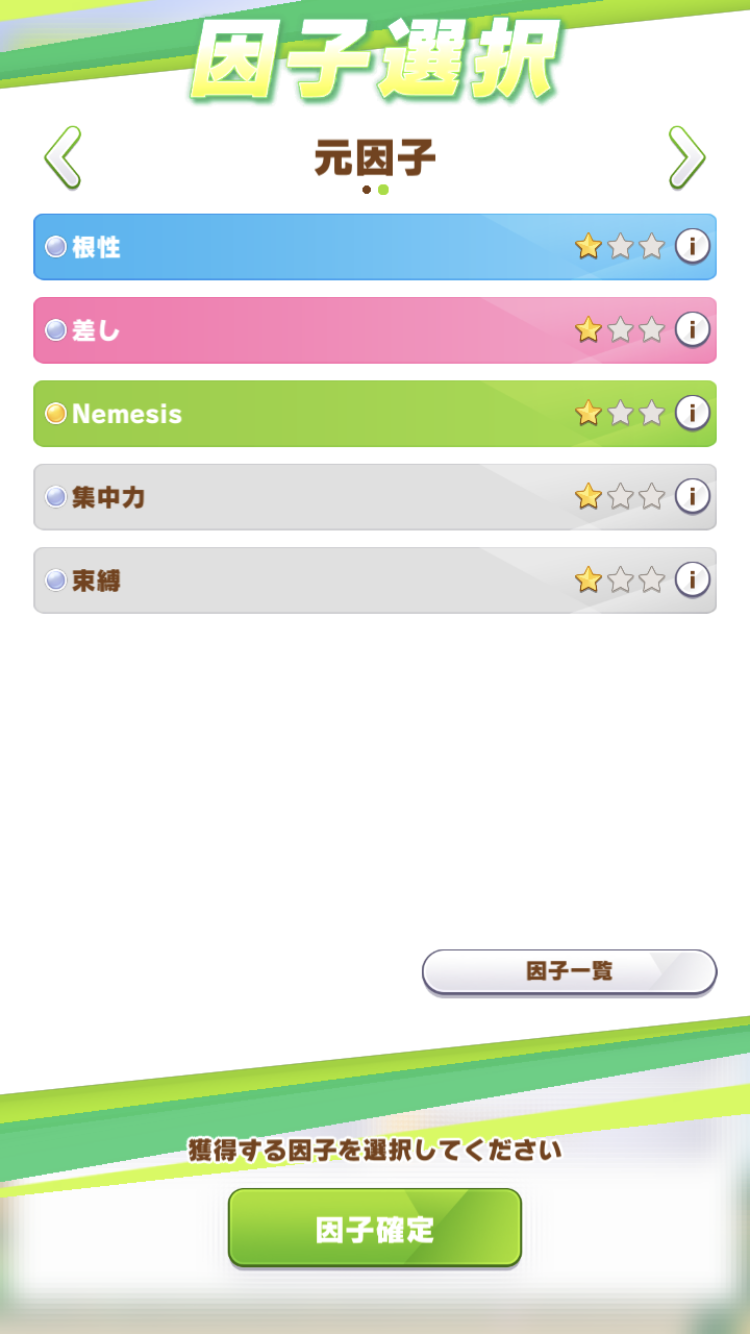750x1334 pixels.
Task: Open info for 集中力 factor
Action: coord(692,496)
